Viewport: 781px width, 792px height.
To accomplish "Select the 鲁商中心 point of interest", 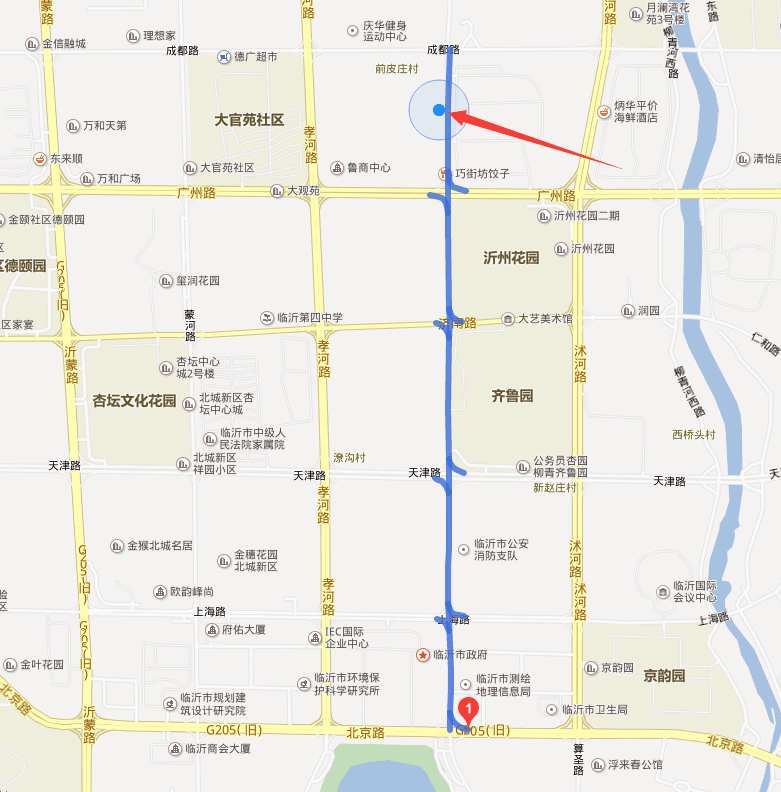I will pos(337,168).
